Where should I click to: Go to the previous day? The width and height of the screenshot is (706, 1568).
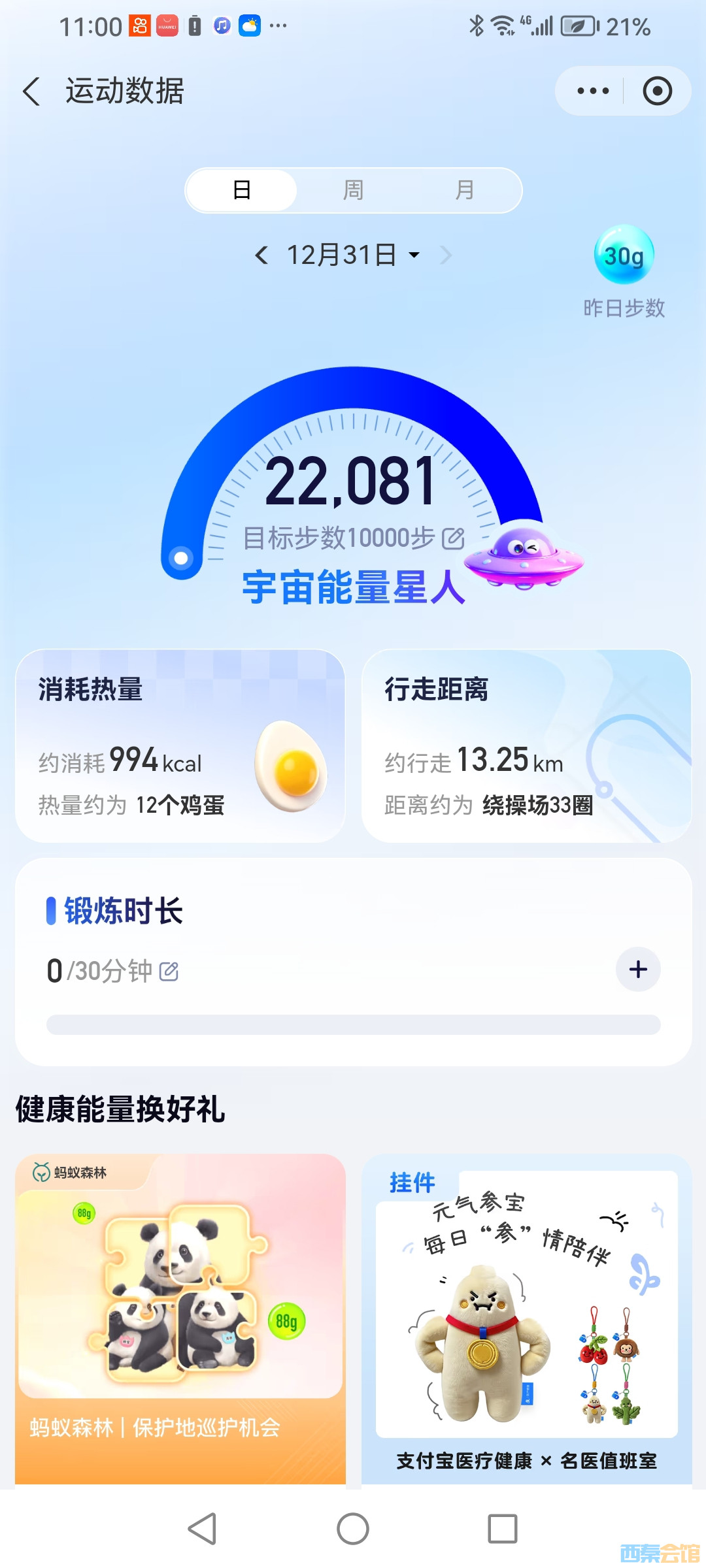(261, 255)
